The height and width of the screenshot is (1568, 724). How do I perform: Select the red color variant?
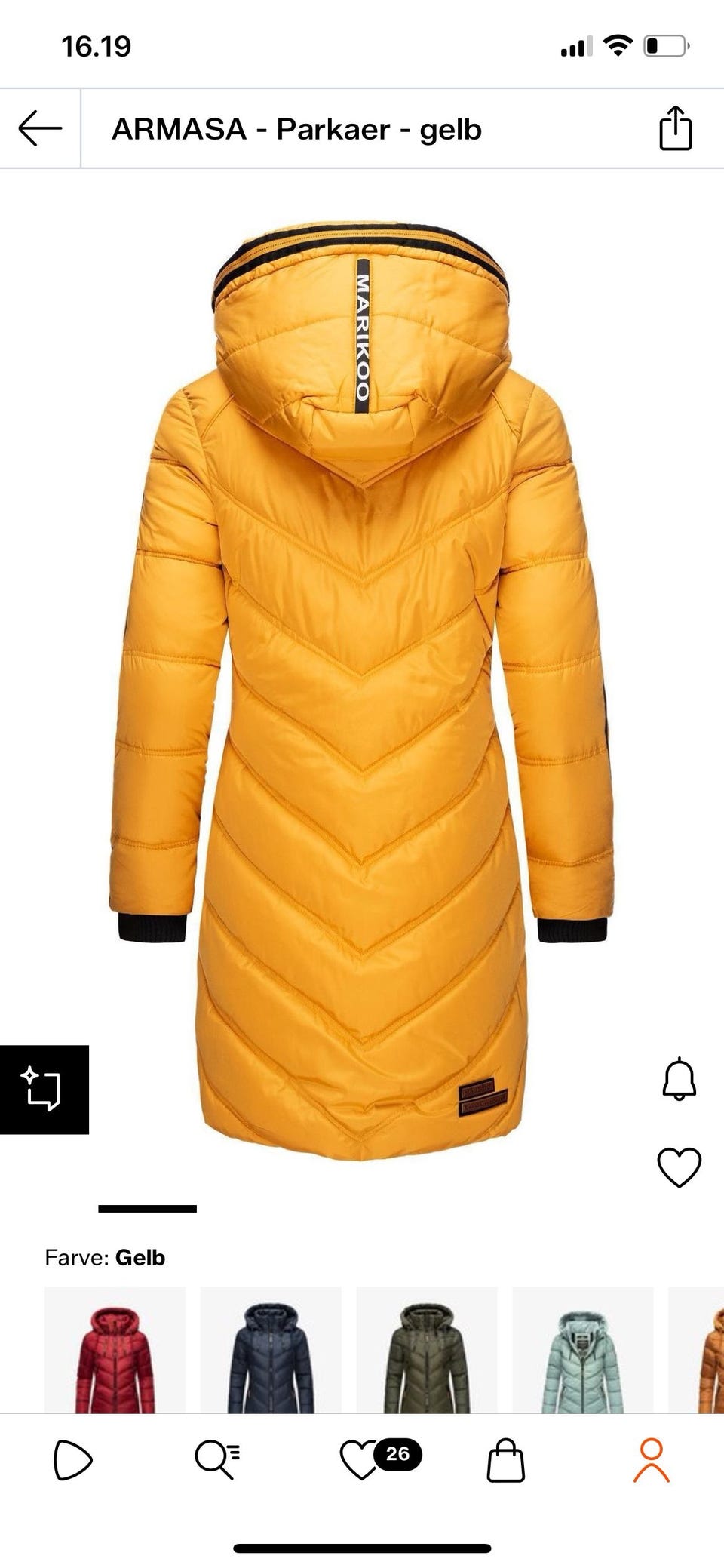pyautogui.click(x=115, y=1351)
